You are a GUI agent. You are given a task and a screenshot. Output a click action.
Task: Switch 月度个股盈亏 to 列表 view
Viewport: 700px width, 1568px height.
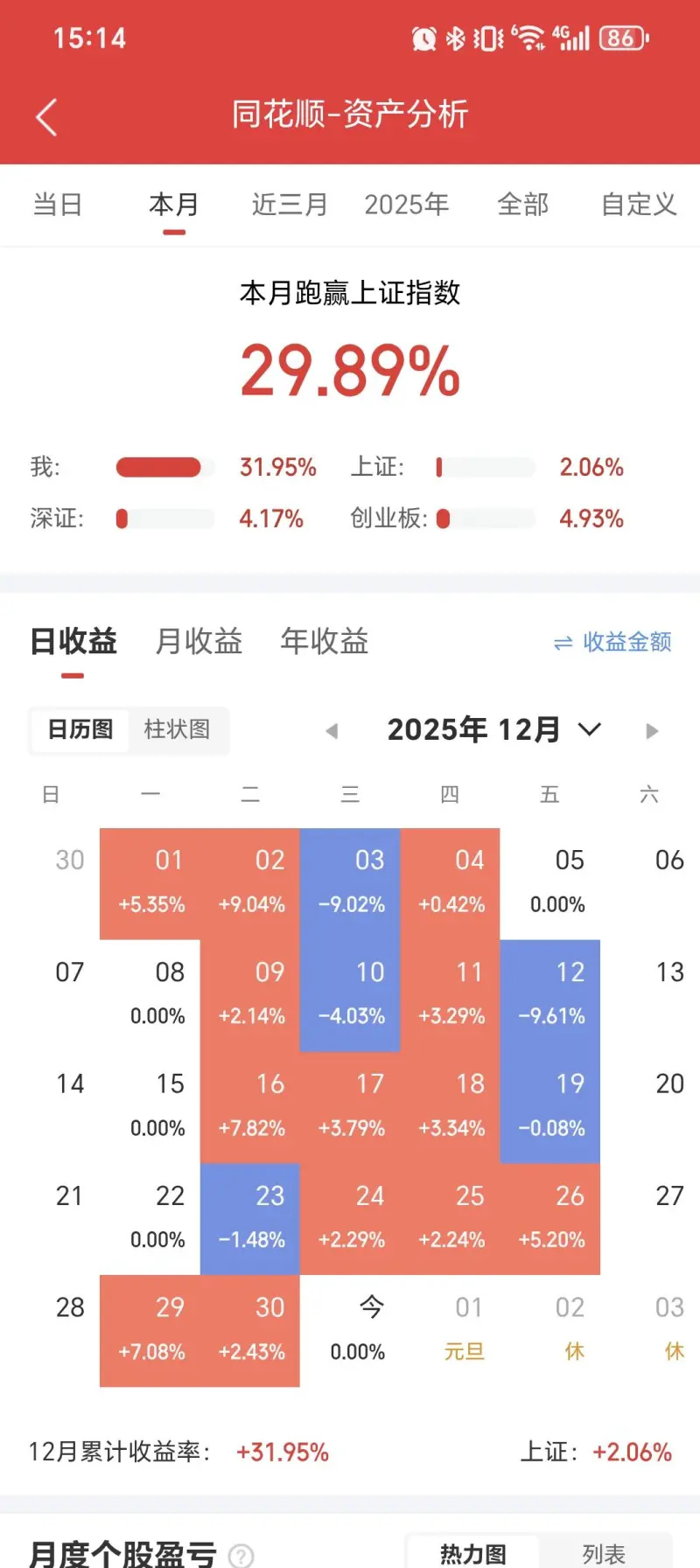604,1554
